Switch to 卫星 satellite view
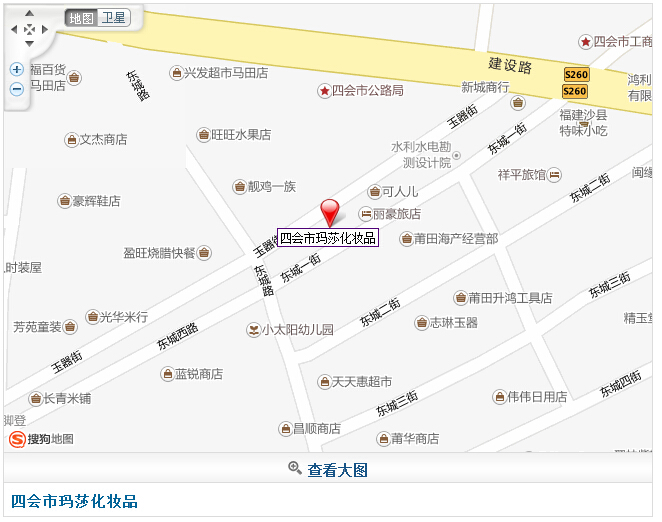 (x=114, y=18)
